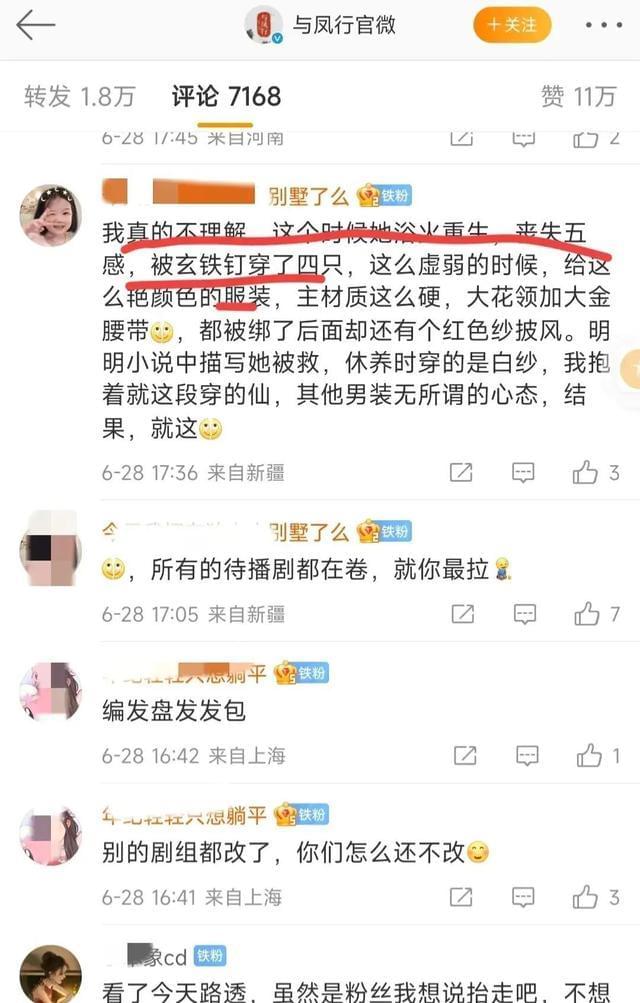The height and width of the screenshot is (1003, 640).
Task: Reply to the 所有的待播剧都在卷 comment
Action: tap(523, 613)
